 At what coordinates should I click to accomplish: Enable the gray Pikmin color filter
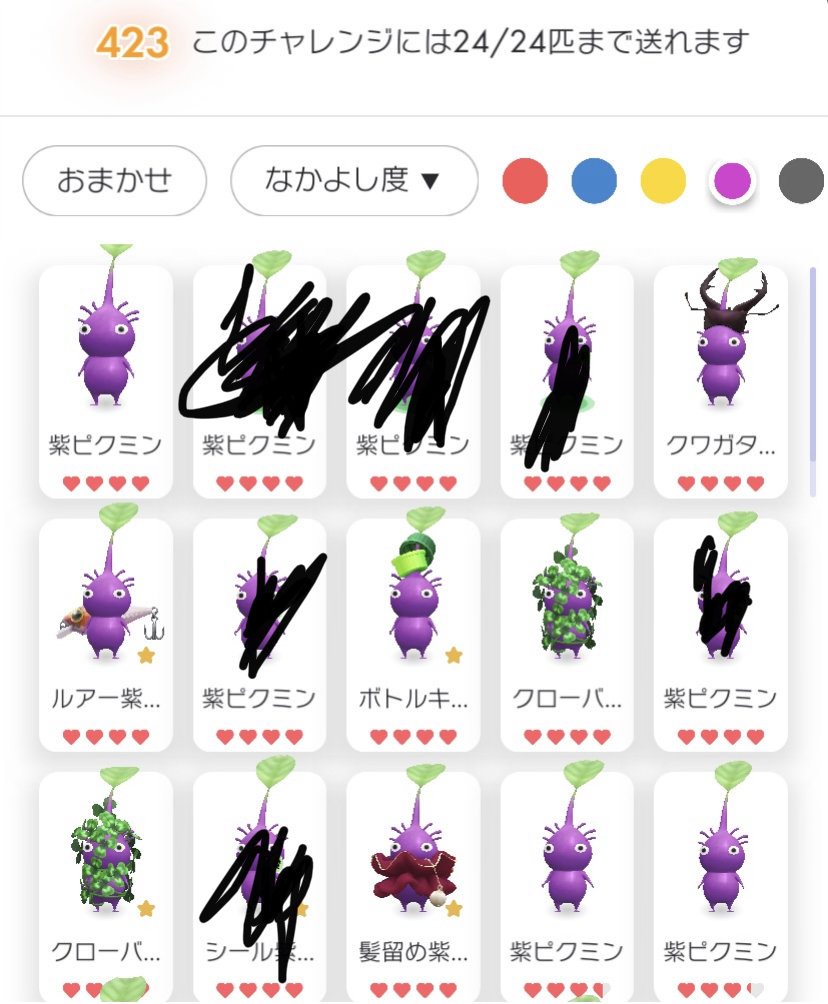pos(800,181)
